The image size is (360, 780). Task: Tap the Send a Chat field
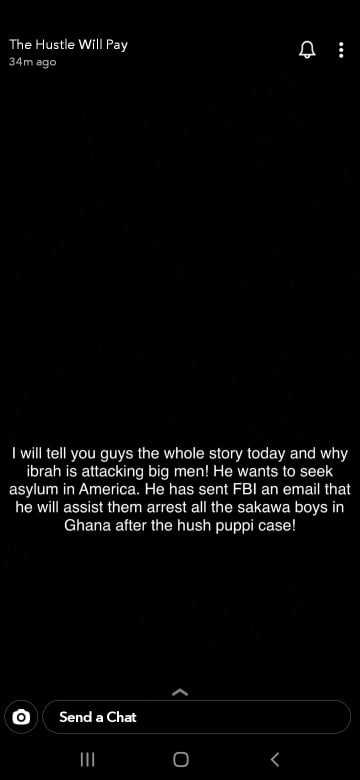point(196,717)
